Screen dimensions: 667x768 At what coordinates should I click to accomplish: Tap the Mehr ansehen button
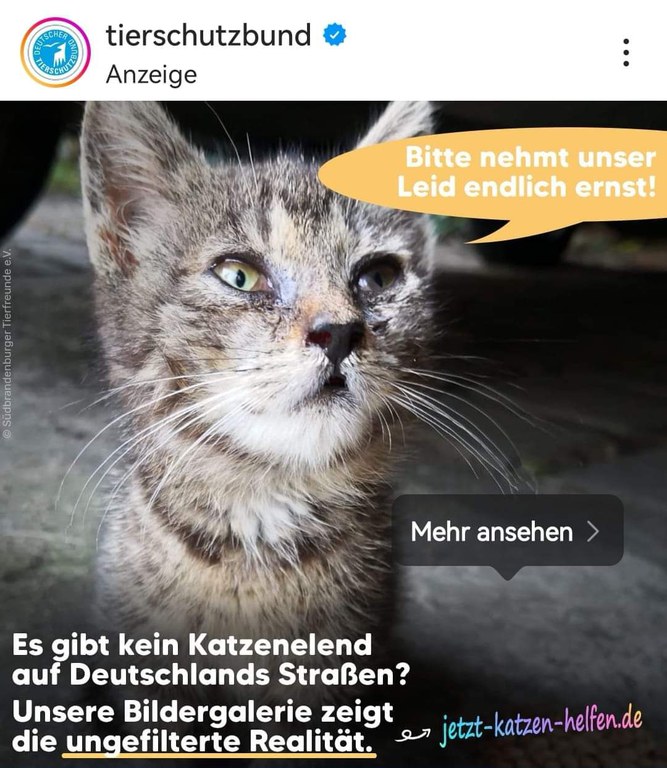507,531
